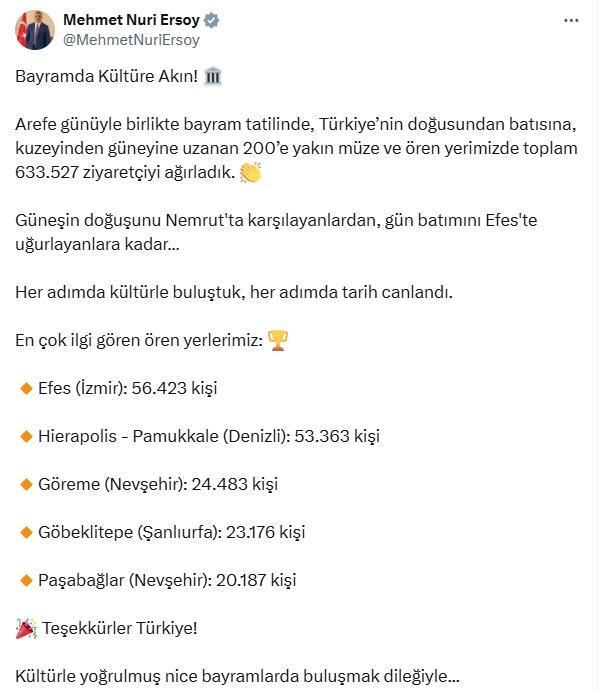Open the Mehmet Nuri Ersoy profile name

(x=132, y=20)
